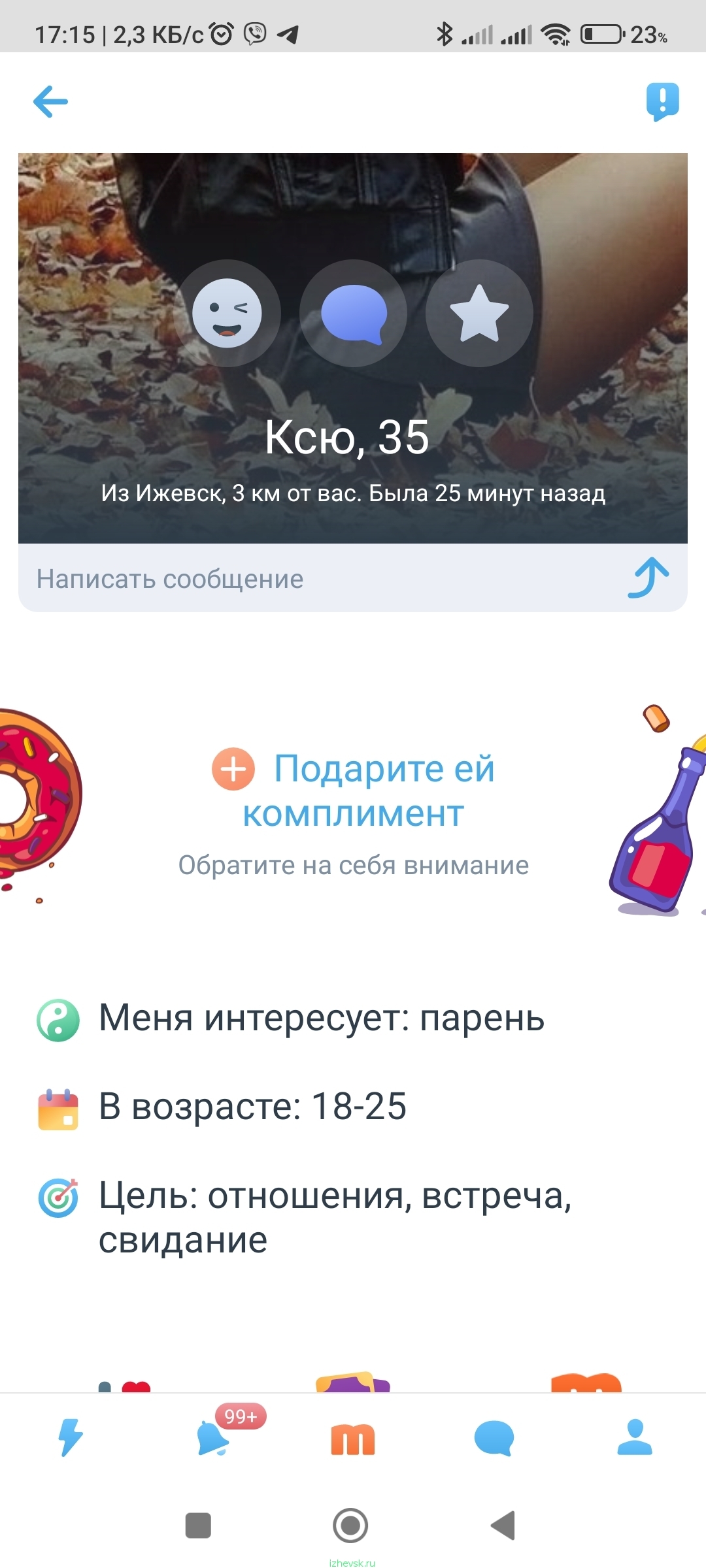
Task: Send message with the curved arrow icon
Action: pyautogui.click(x=648, y=578)
